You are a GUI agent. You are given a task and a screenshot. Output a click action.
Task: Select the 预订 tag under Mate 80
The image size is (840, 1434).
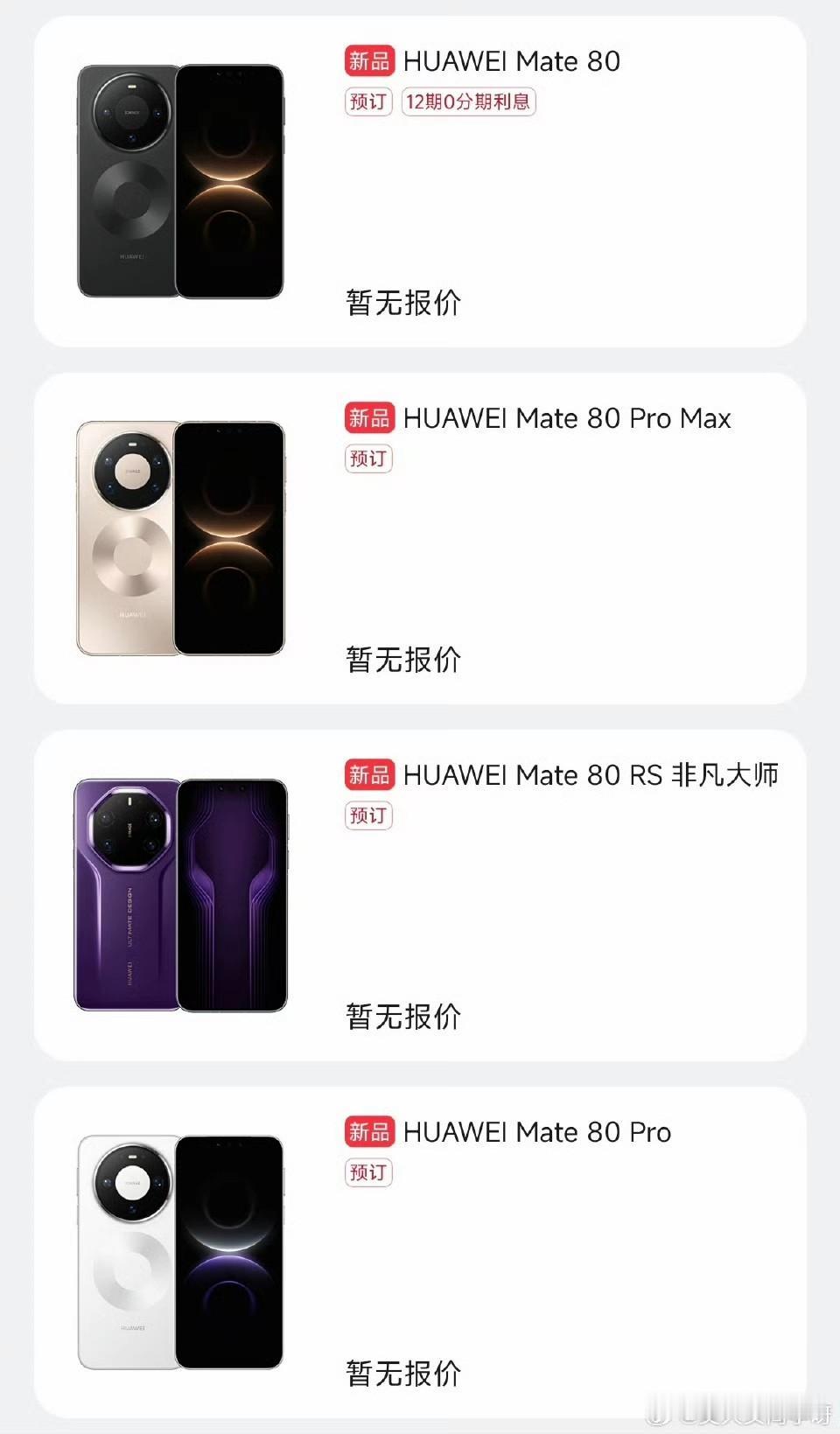coord(368,102)
